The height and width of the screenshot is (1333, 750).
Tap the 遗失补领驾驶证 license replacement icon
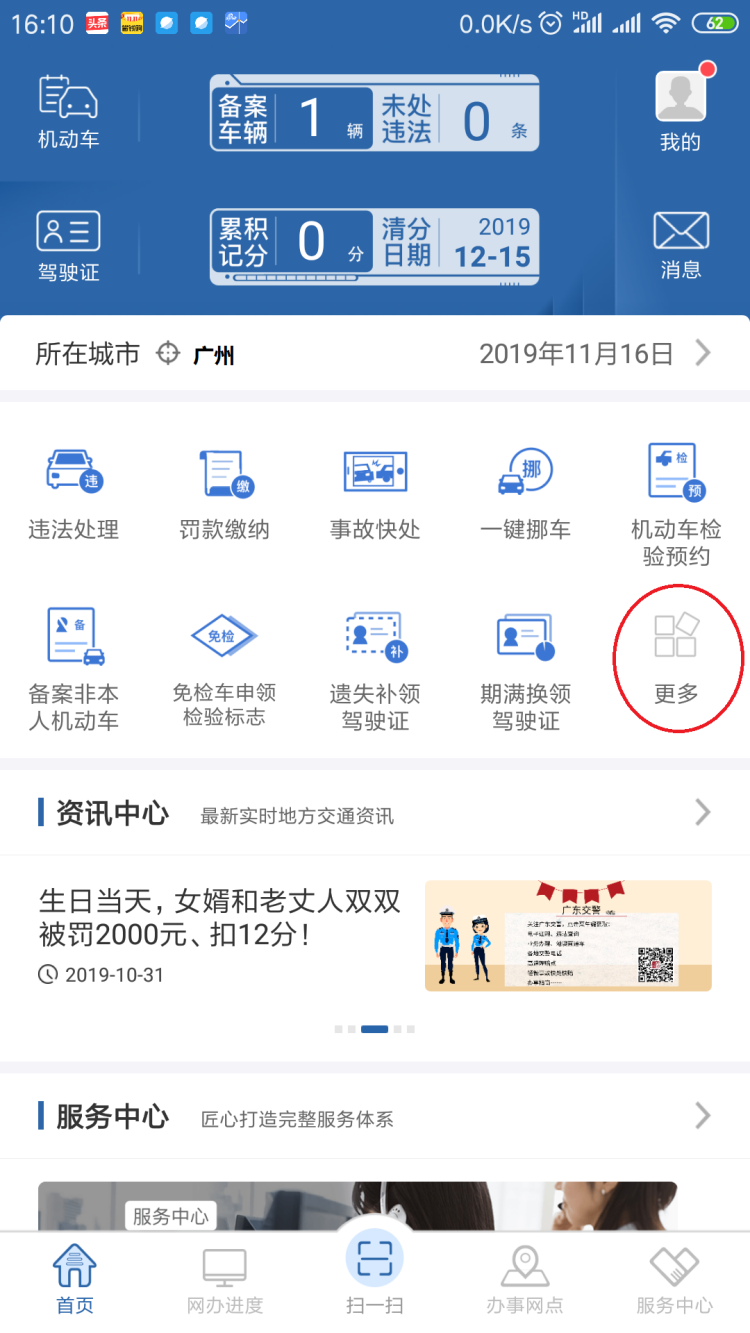click(375, 660)
